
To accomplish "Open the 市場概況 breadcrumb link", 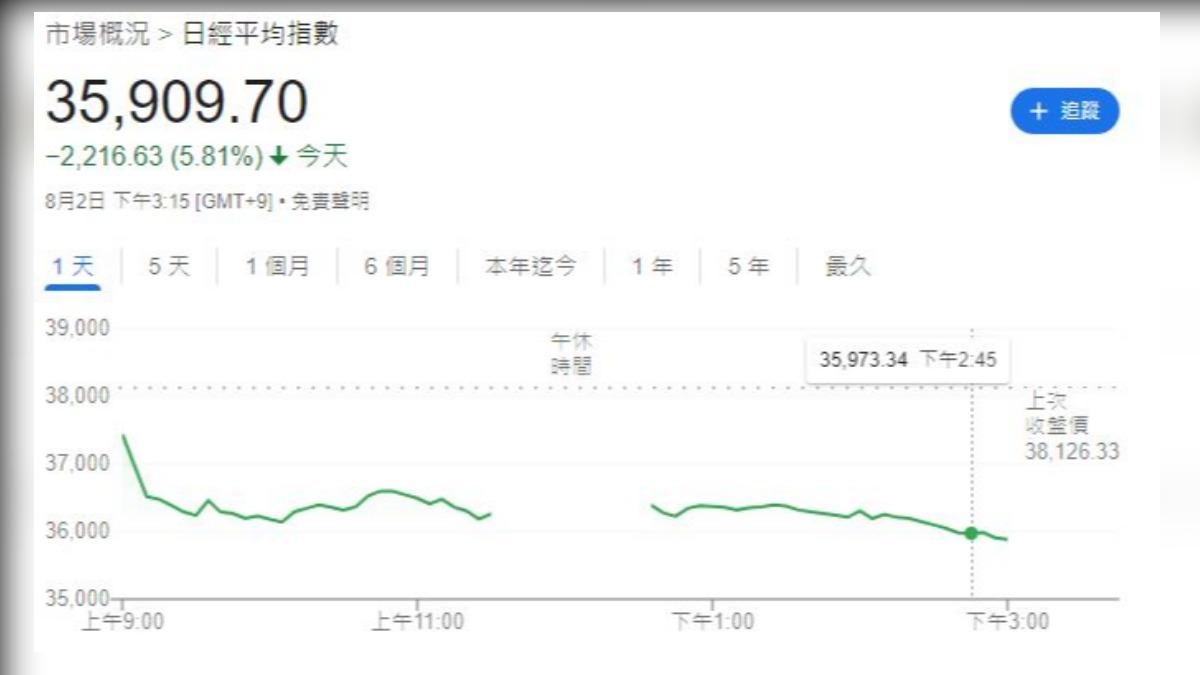I will [x=97, y=34].
